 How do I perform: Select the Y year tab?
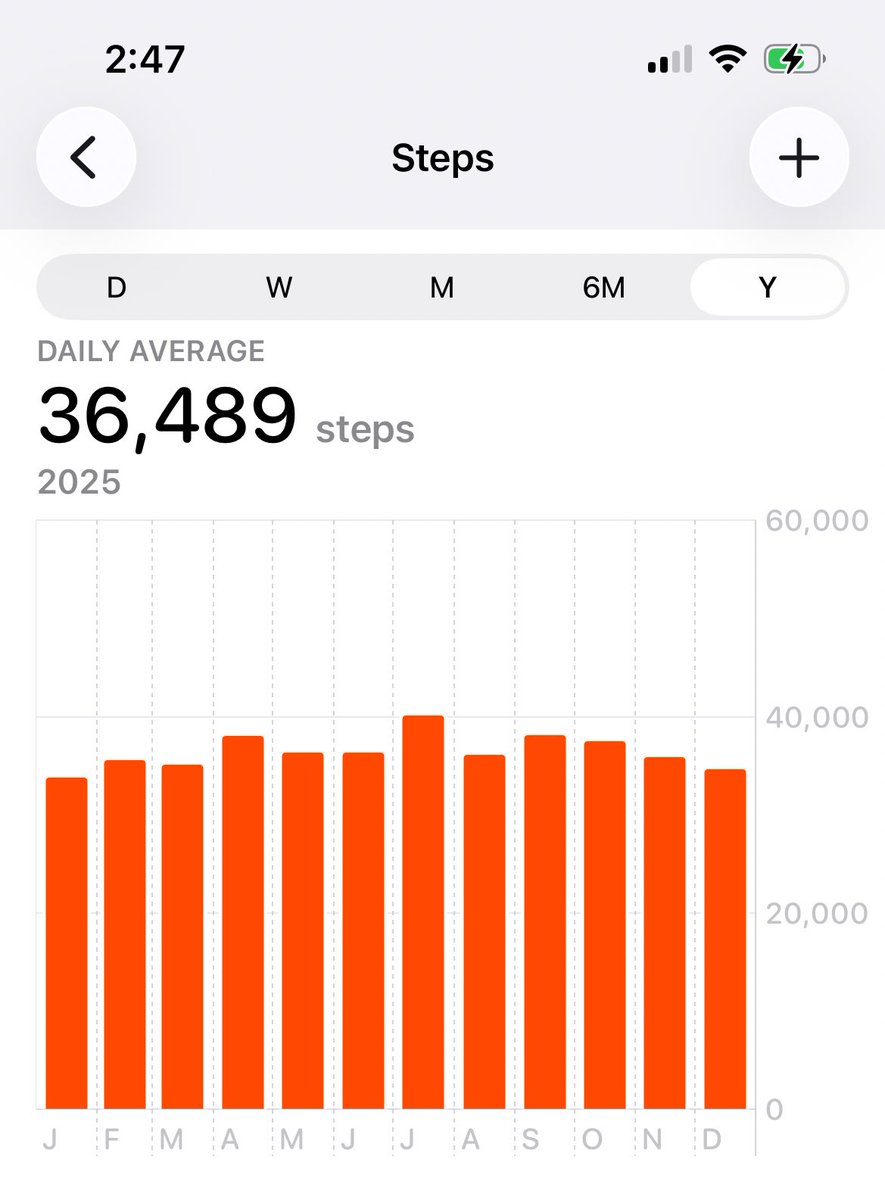(x=767, y=288)
